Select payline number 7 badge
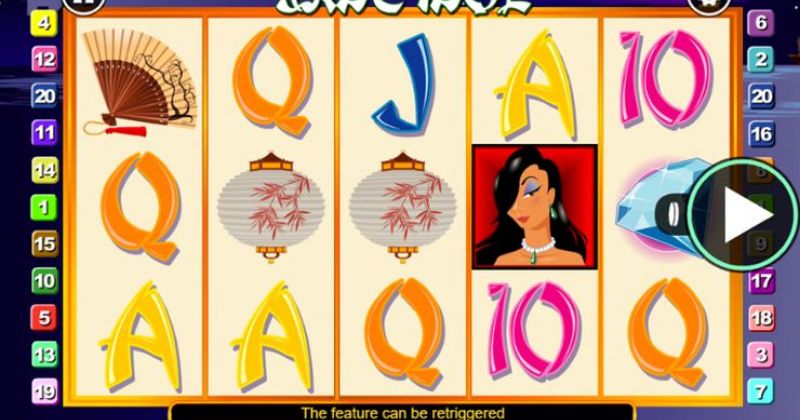The height and width of the screenshot is (420, 800). point(761,390)
